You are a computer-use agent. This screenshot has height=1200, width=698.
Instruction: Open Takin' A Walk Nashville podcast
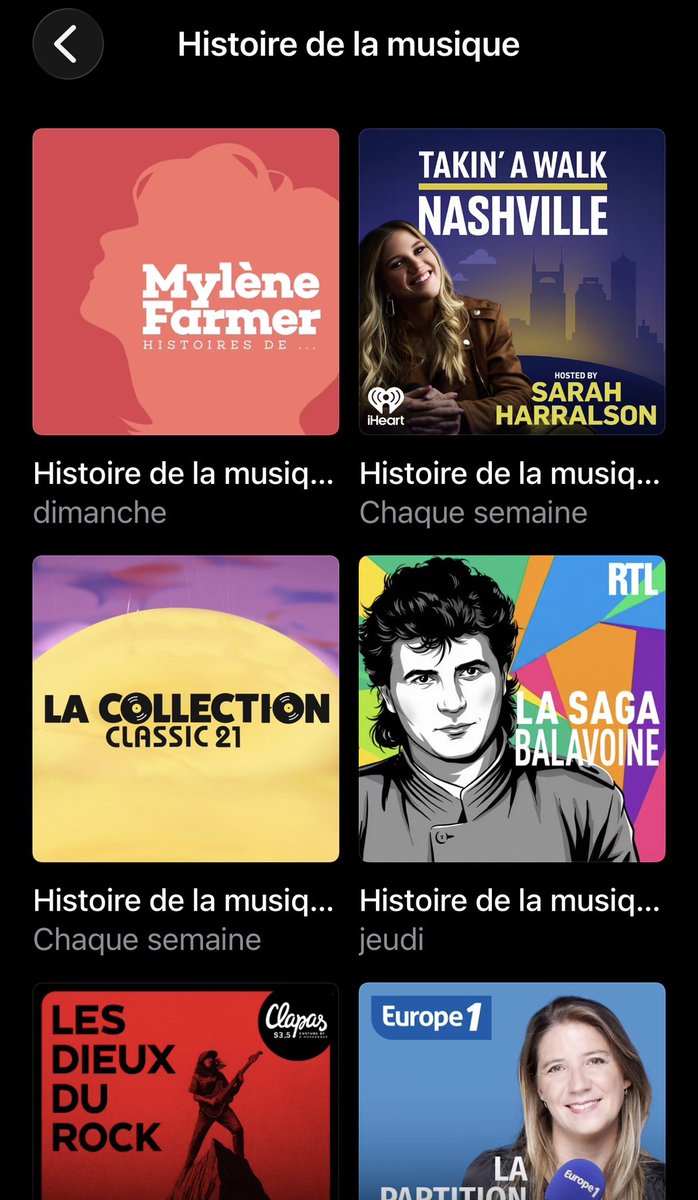tap(512, 282)
